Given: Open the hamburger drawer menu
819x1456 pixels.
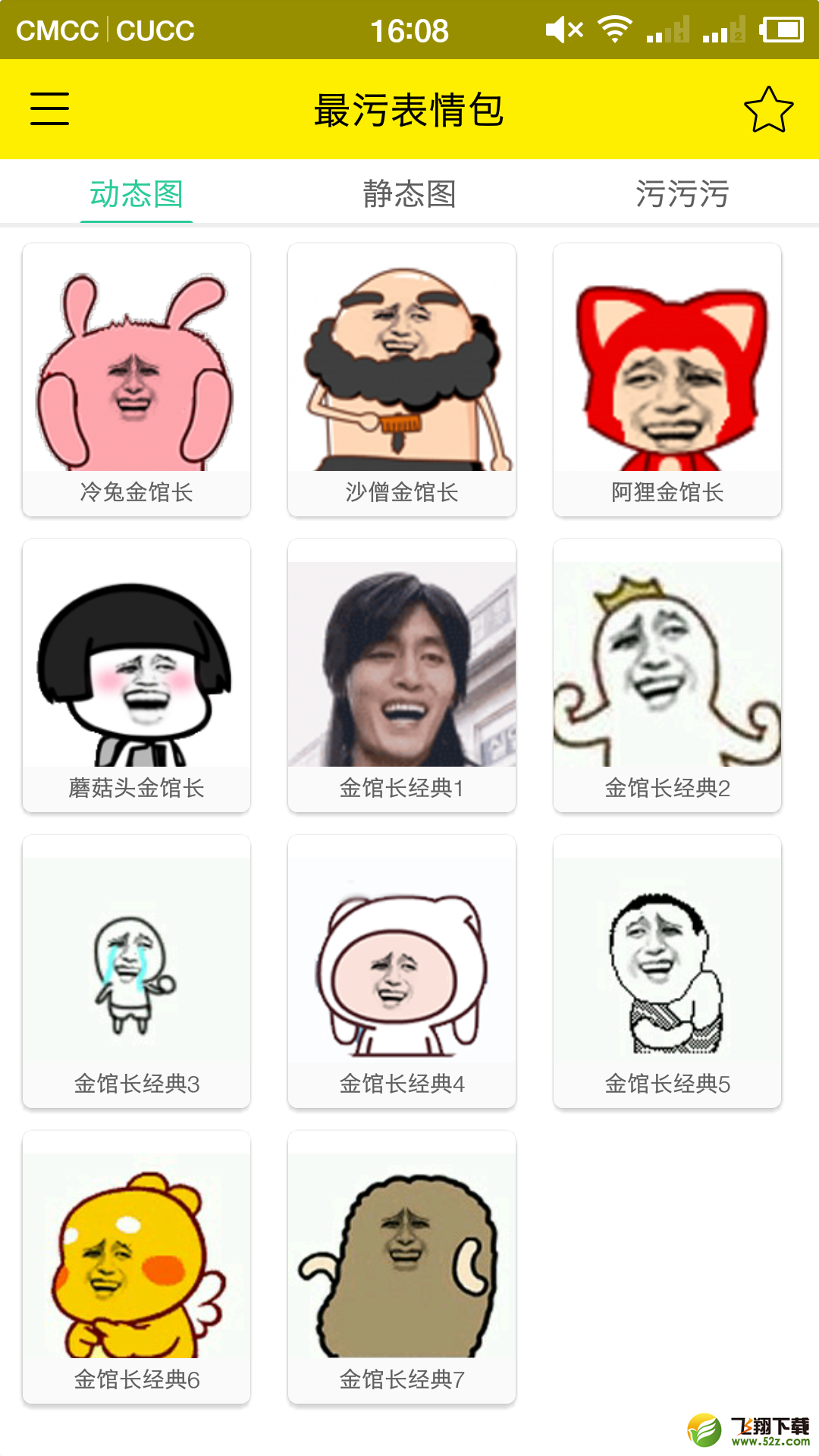Looking at the screenshot, I should (x=50, y=108).
